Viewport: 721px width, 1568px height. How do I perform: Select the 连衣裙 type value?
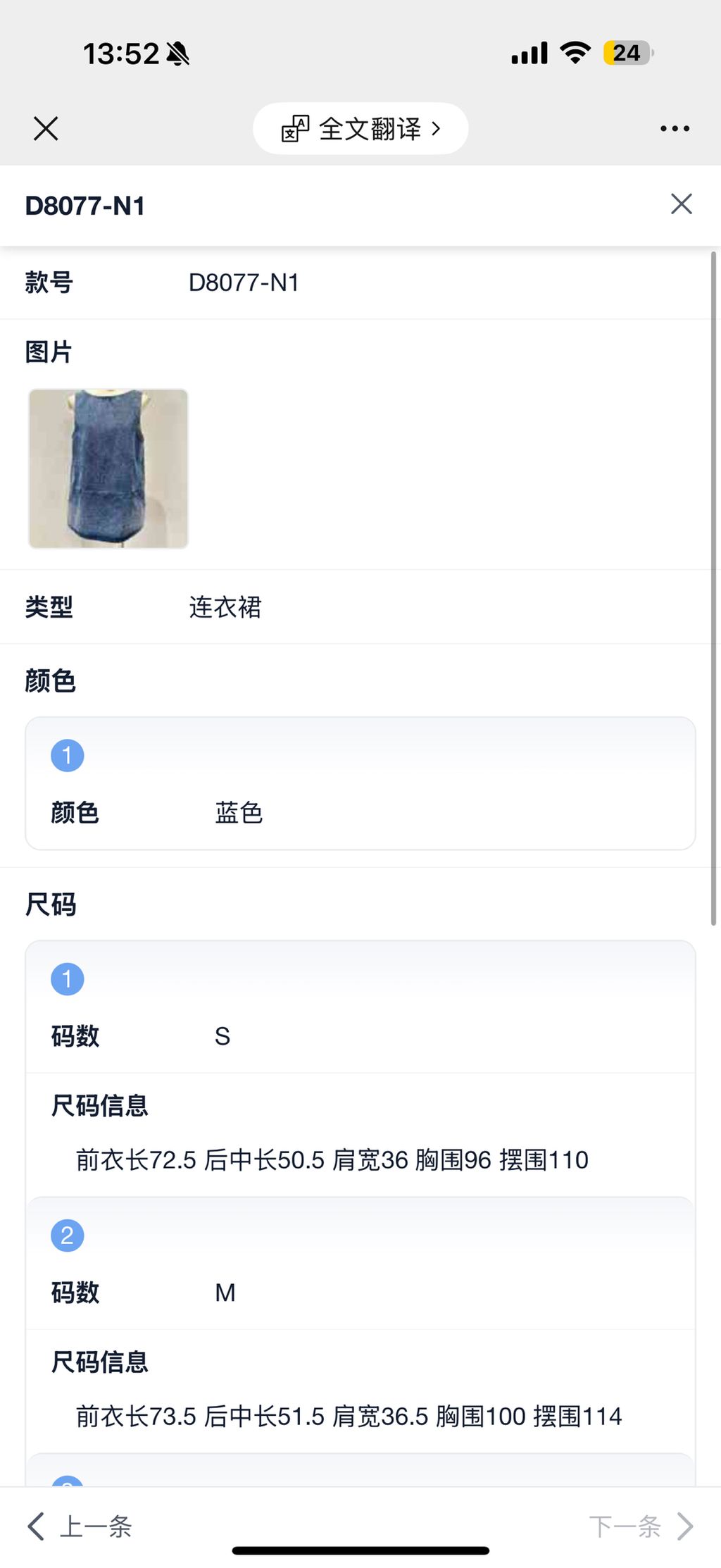[x=225, y=607]
